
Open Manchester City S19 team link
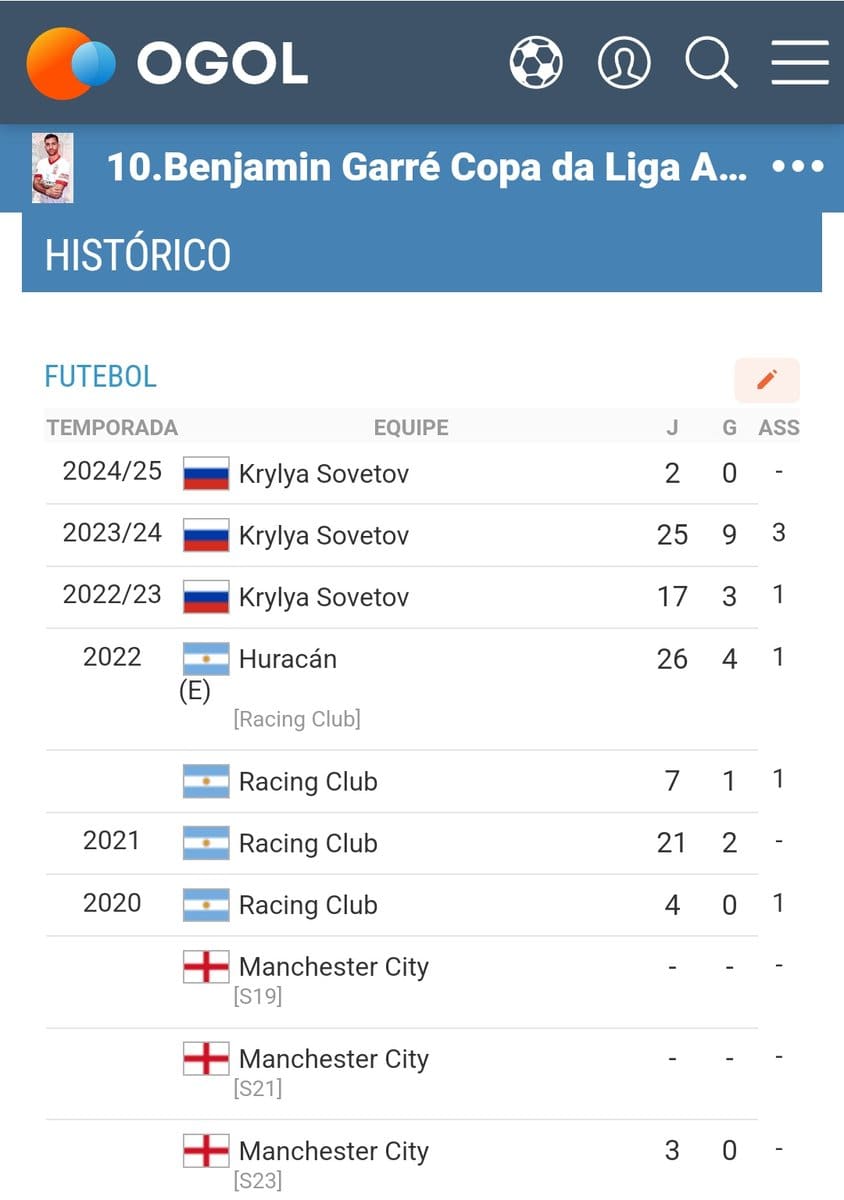click(333, 968)
